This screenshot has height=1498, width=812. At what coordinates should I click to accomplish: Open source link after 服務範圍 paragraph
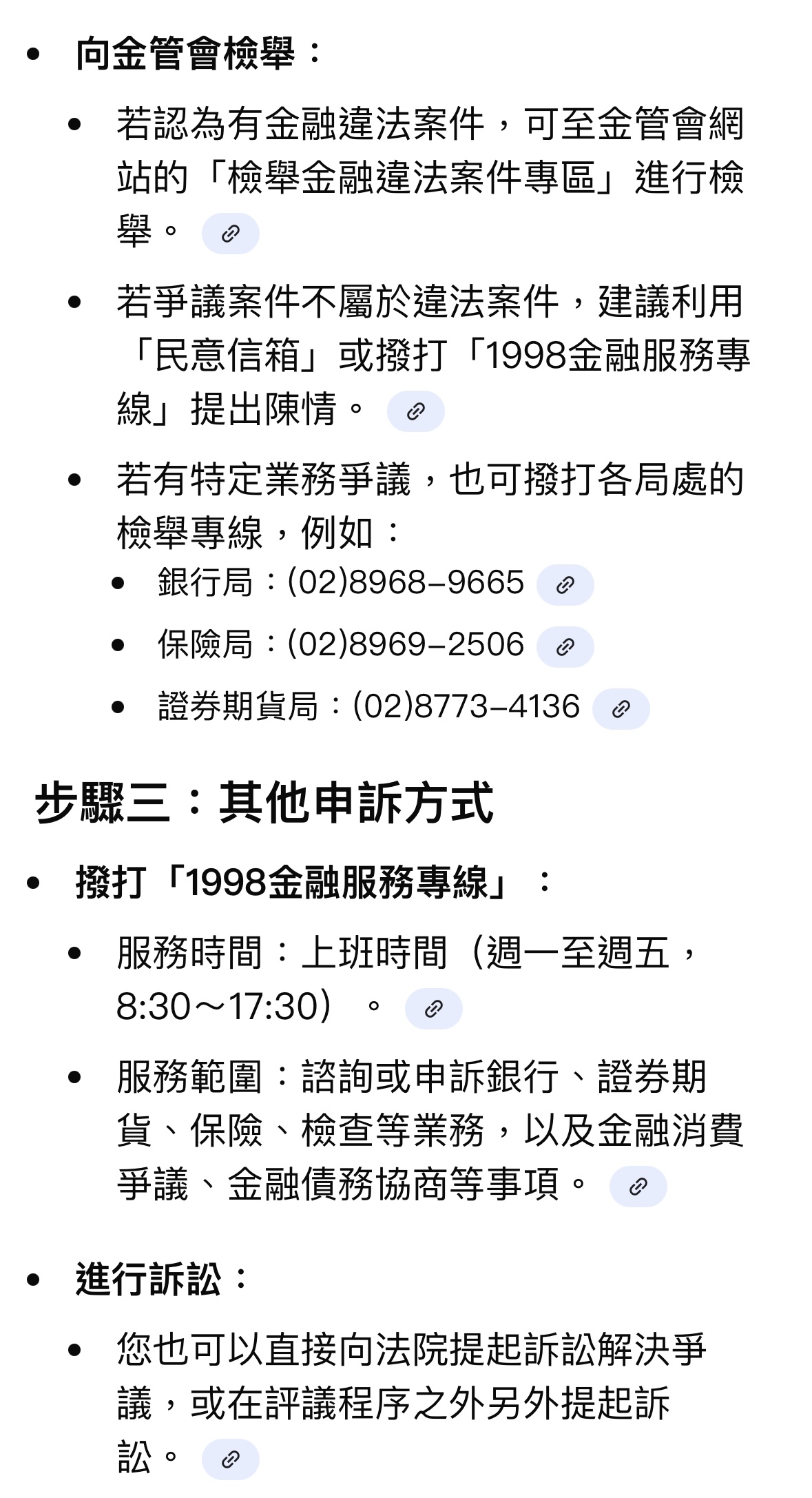pos(638,1187)
